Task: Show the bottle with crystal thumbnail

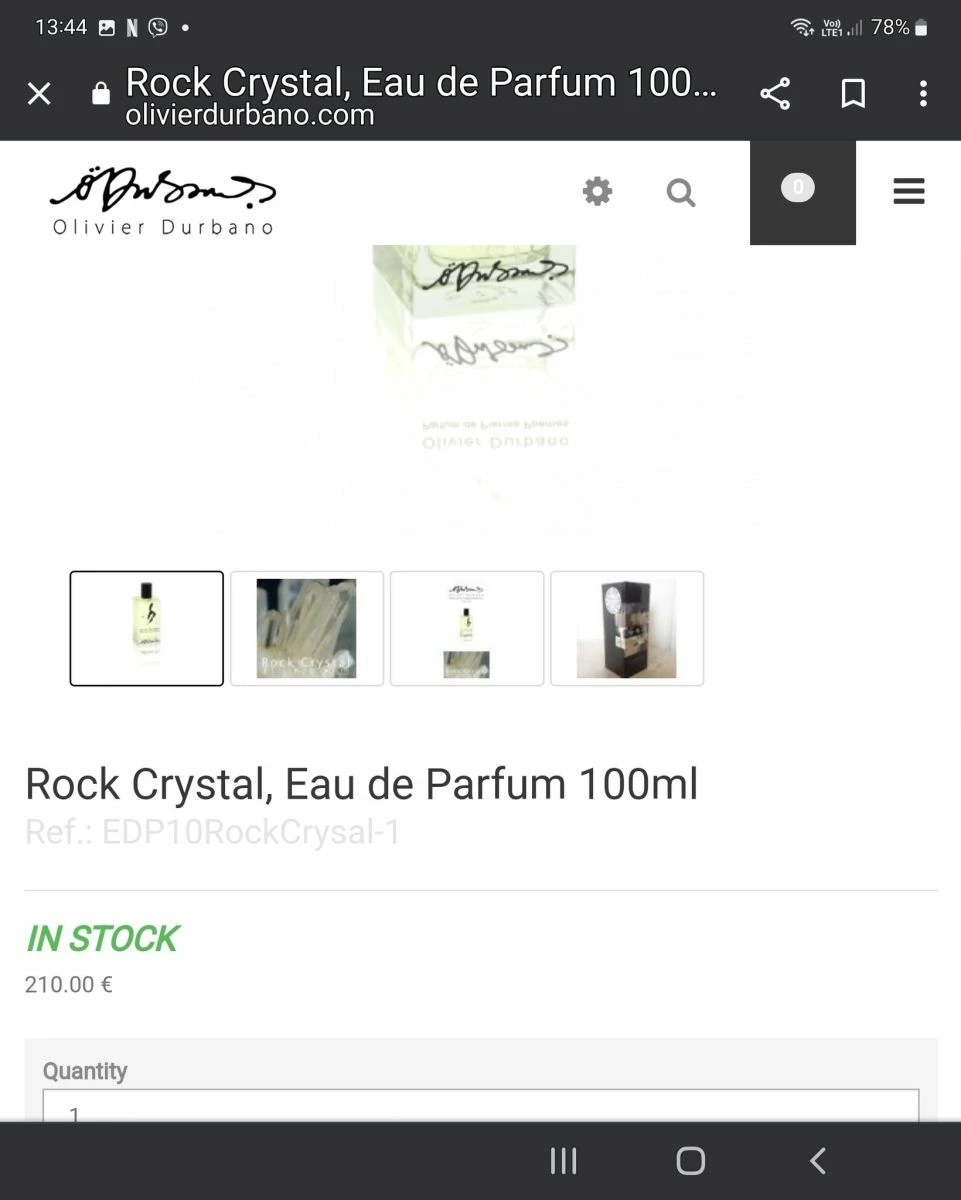Action: pos(467,628)
